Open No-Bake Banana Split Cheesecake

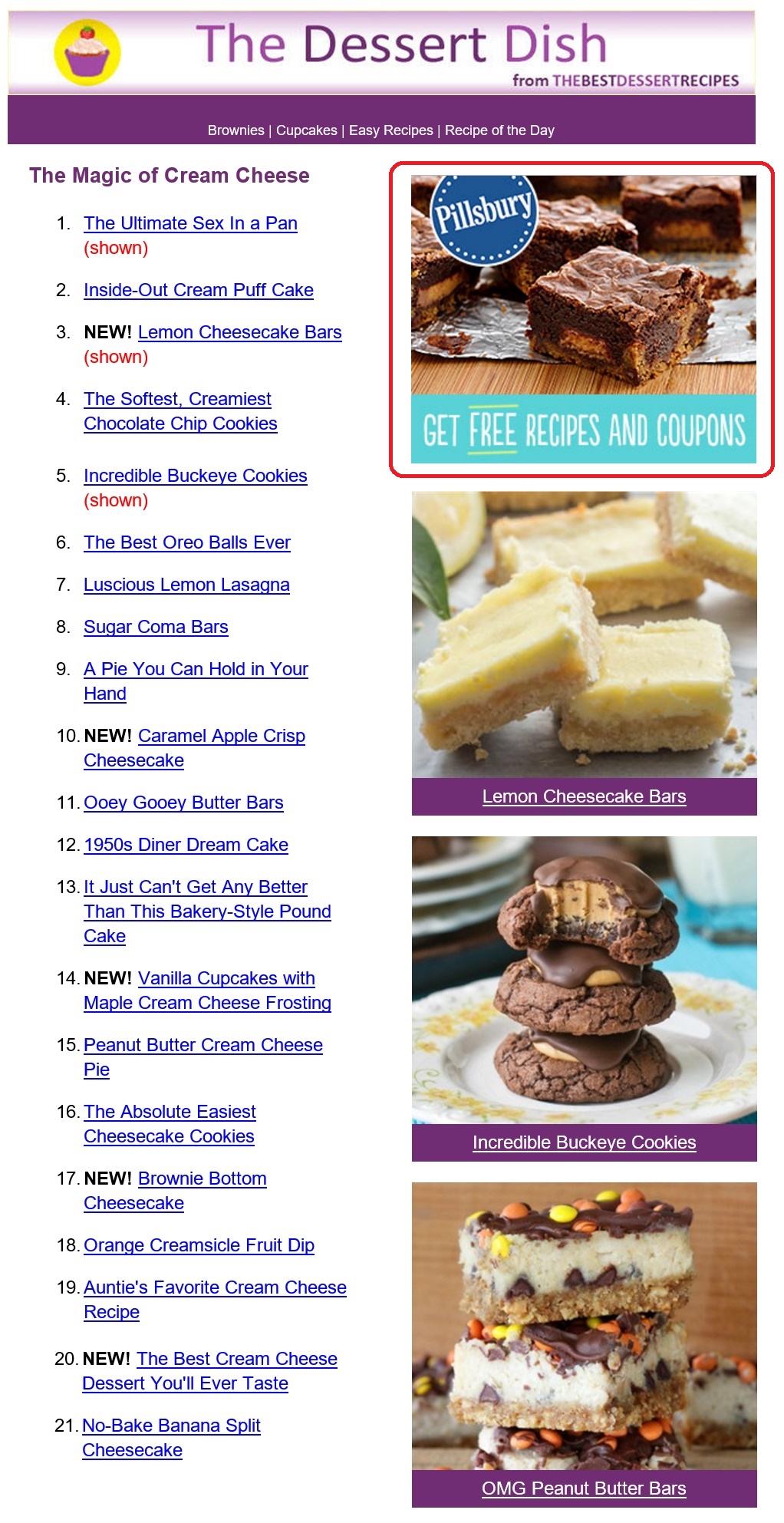tap(171, 1438)
